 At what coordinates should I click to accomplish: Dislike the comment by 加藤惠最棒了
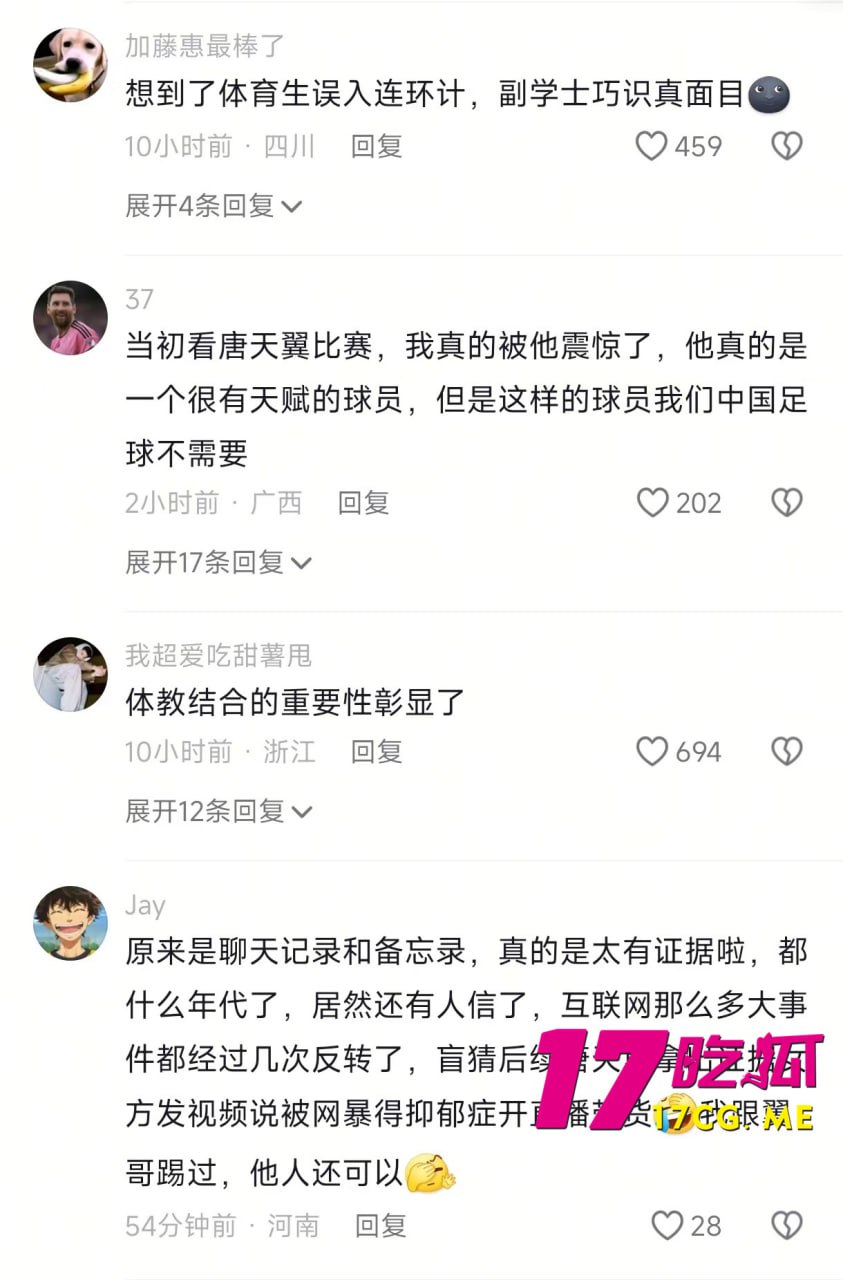click(786, 147)
